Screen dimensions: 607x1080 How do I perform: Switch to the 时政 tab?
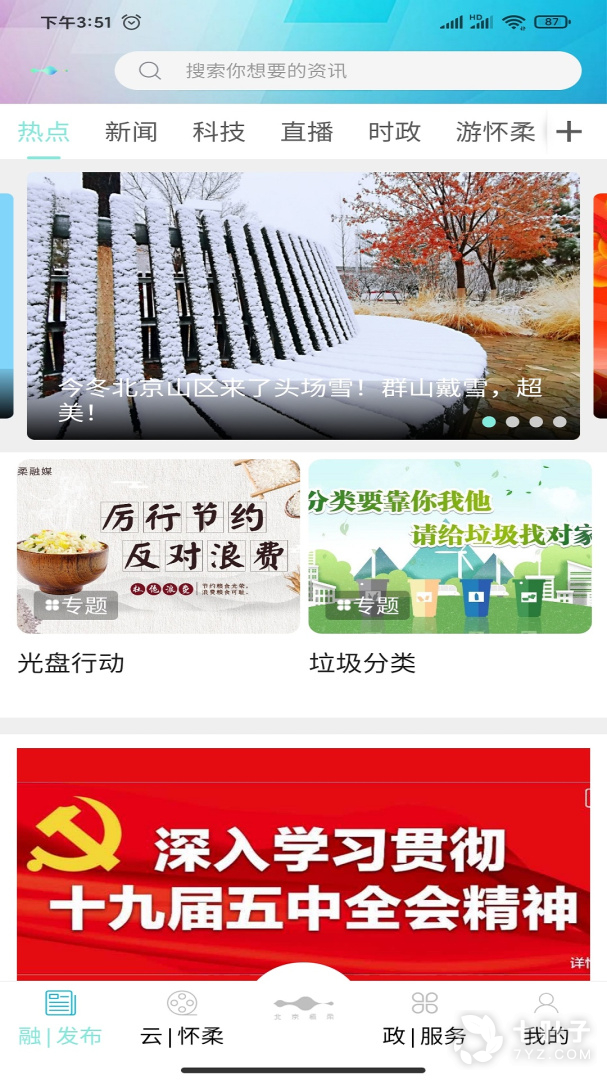[394, 132]
